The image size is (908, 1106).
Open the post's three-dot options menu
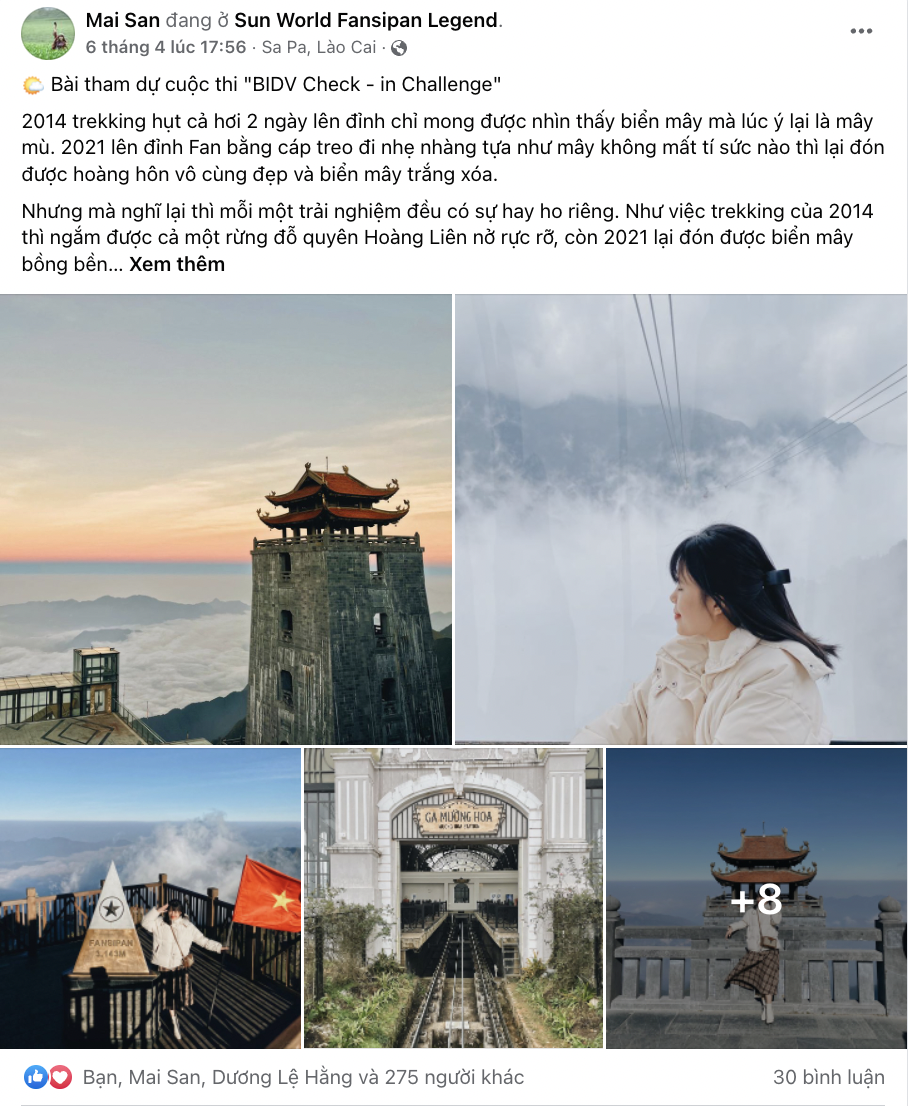(x=861, y=31)
